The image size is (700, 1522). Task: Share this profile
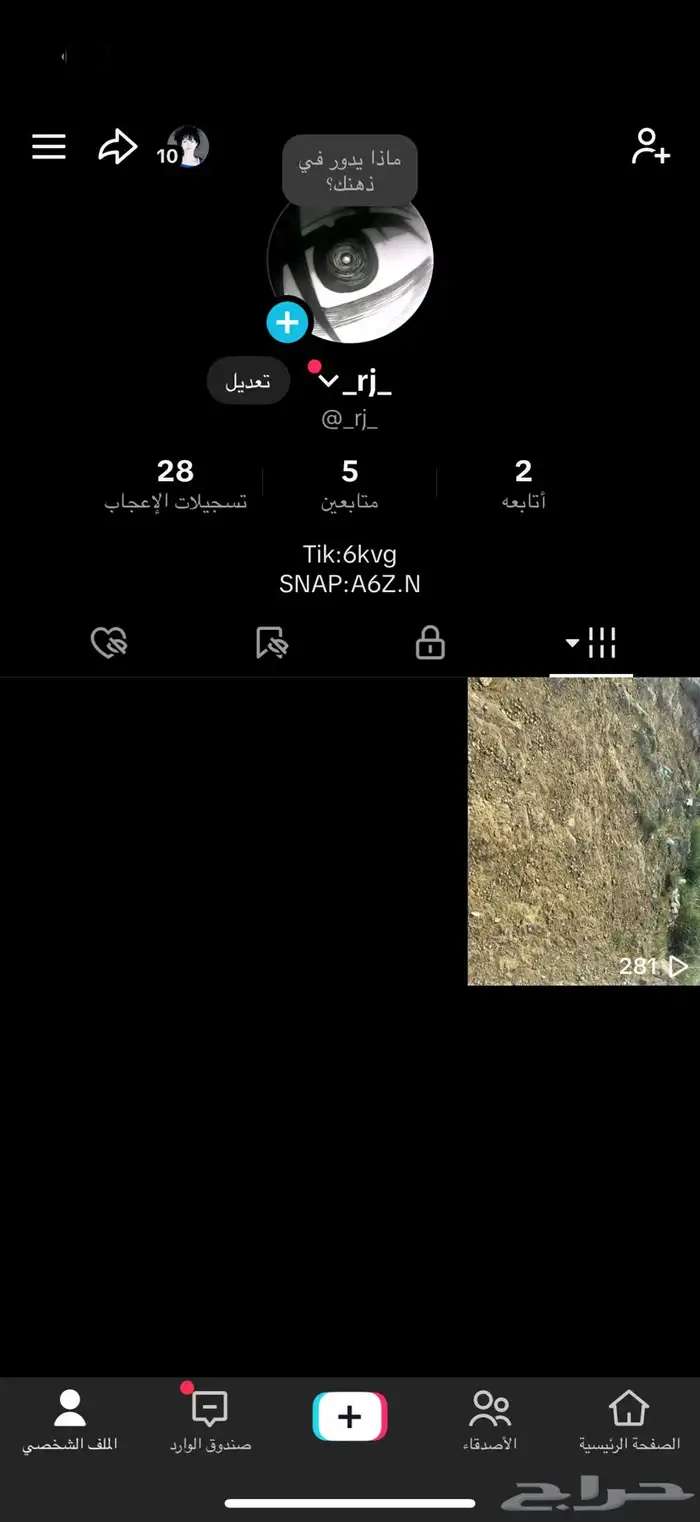[117, 147]
